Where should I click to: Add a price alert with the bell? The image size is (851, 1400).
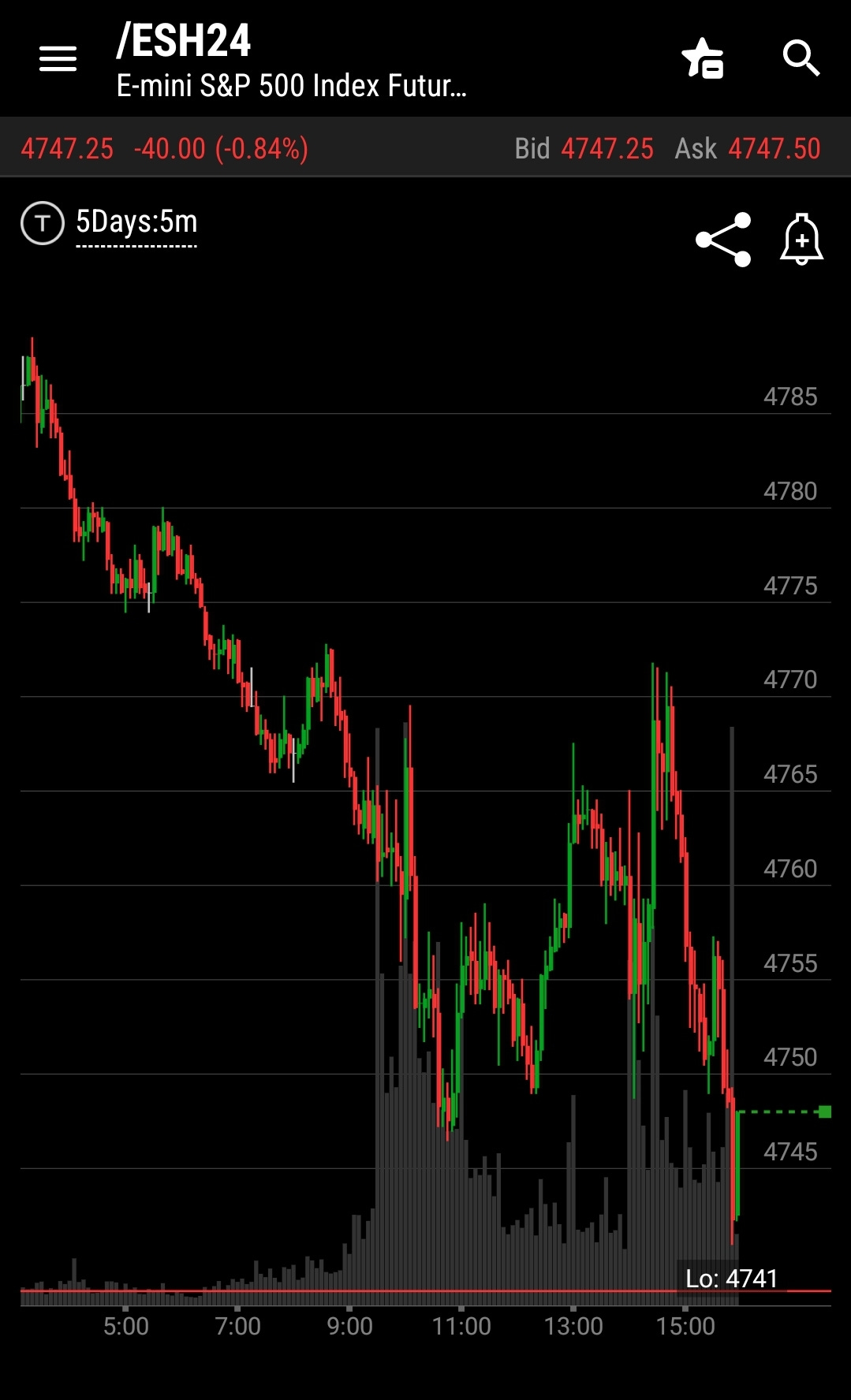coord(802,240)
